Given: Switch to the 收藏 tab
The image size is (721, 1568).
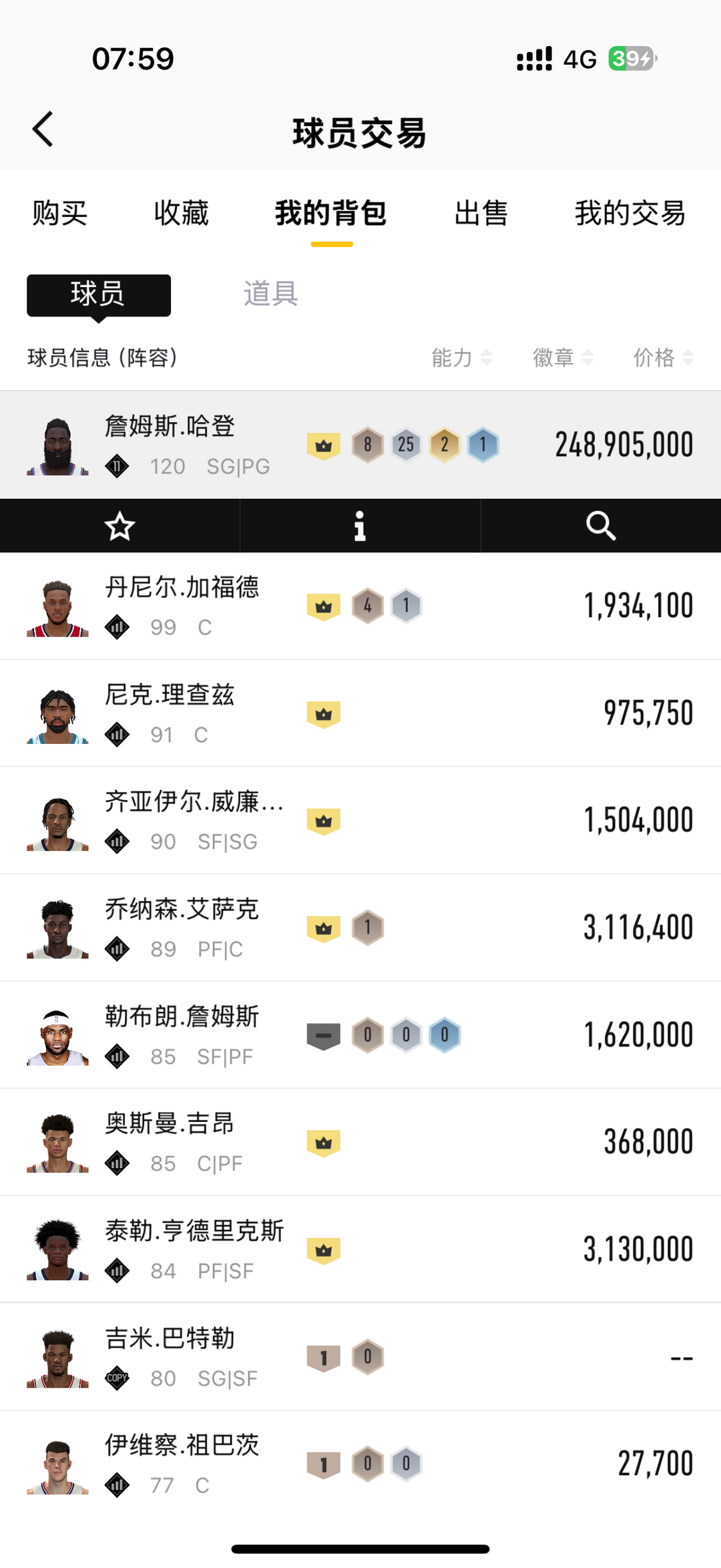Looking at the screenshot, I should (x=181, y=214).
